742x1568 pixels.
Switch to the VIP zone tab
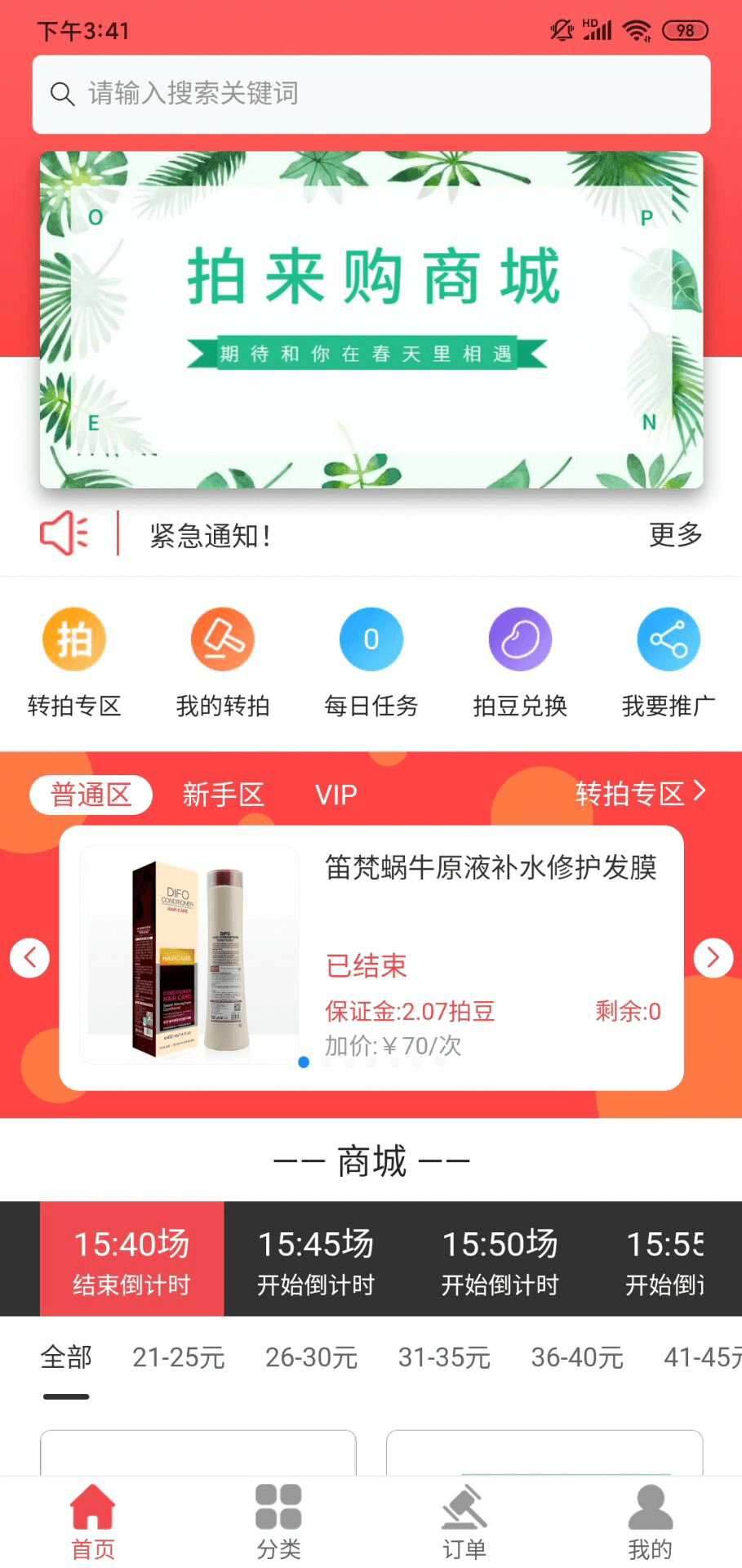(336, 793)
